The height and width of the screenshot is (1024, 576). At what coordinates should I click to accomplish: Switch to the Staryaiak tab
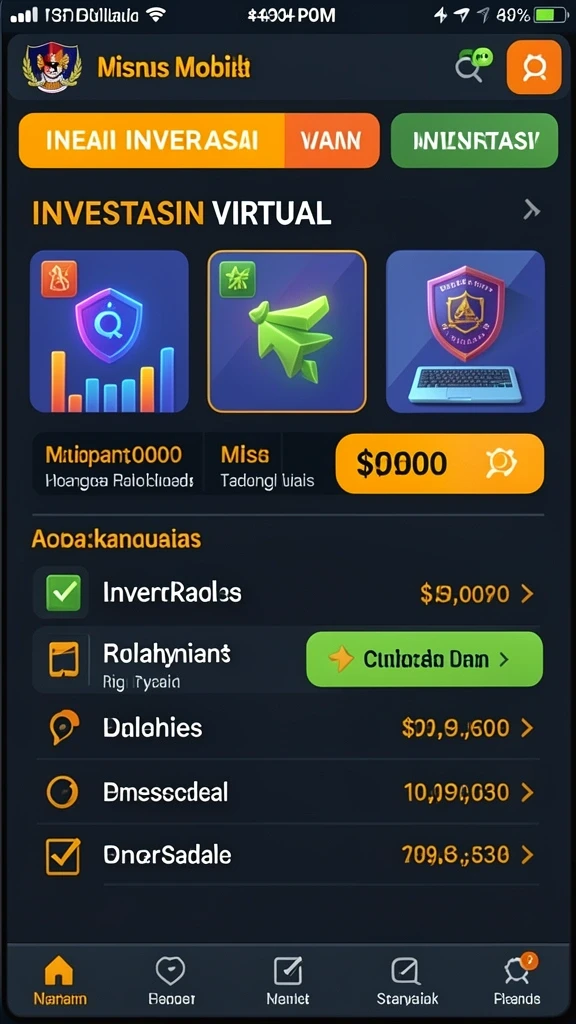(407, 980)
